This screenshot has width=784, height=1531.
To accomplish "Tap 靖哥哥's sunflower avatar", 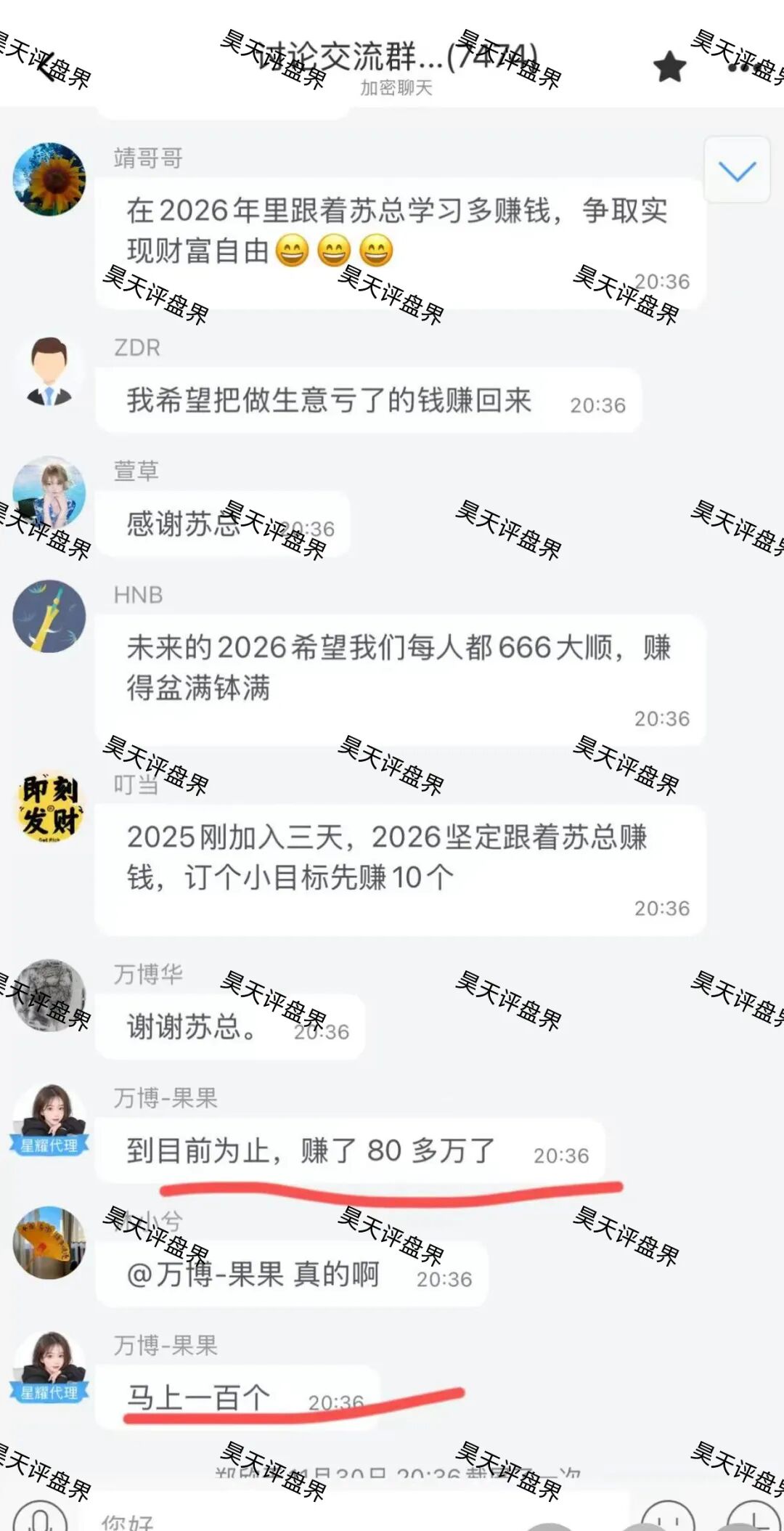I will pyautogui.click(x=48, y=178).
